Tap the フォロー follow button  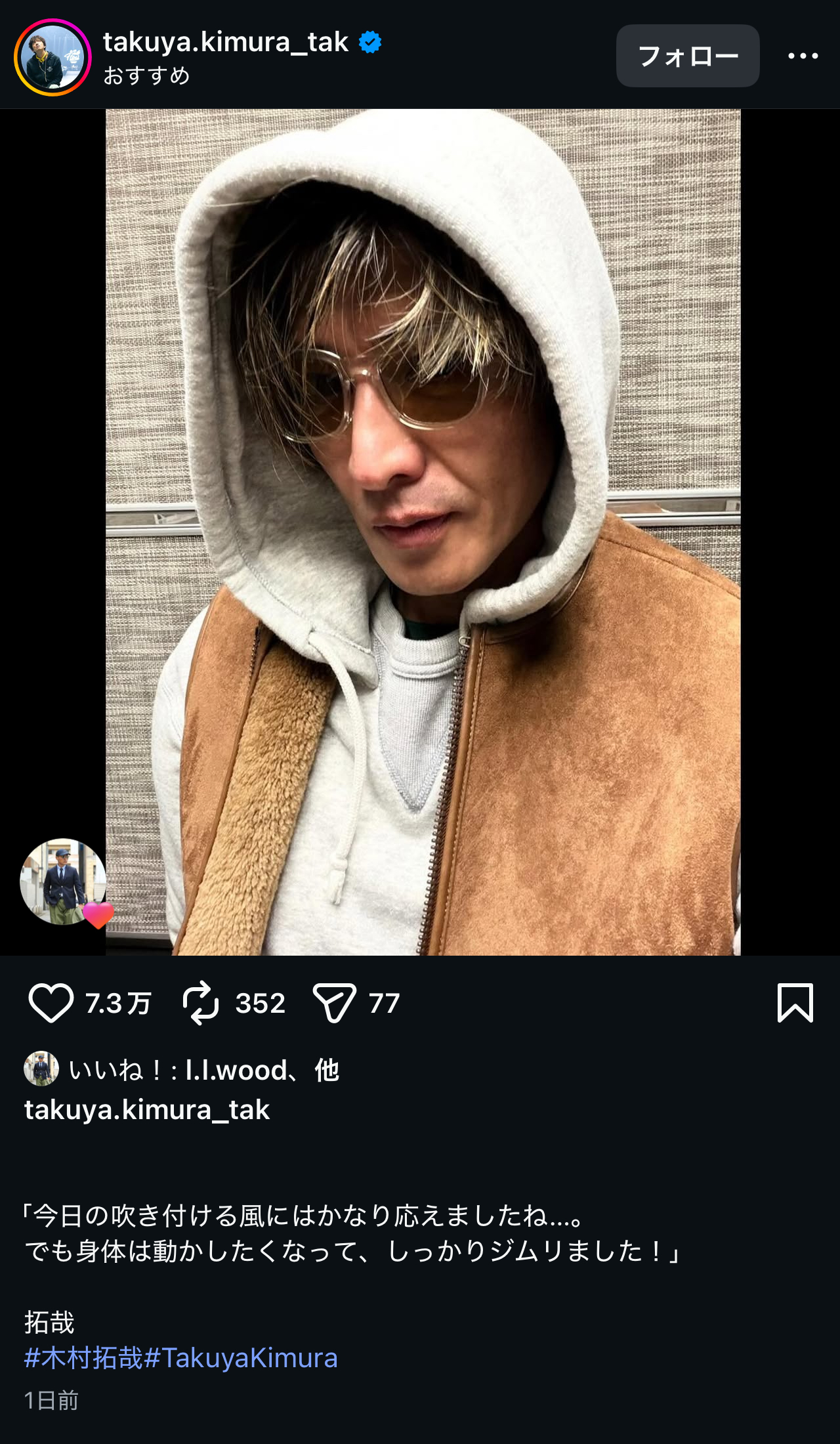coord(687,56)
